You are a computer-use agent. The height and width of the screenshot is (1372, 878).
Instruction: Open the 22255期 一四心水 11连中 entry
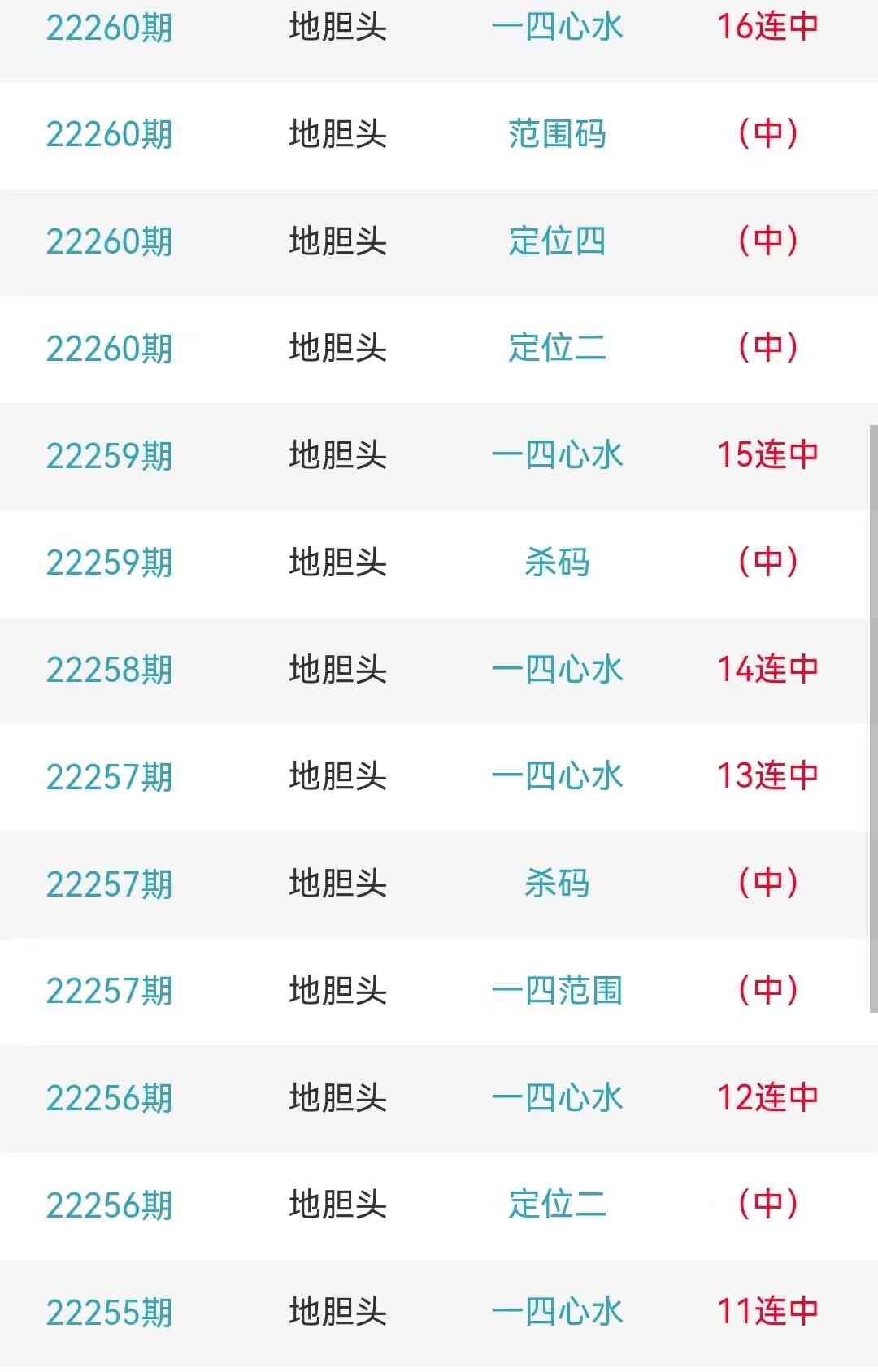[557, 1312]
